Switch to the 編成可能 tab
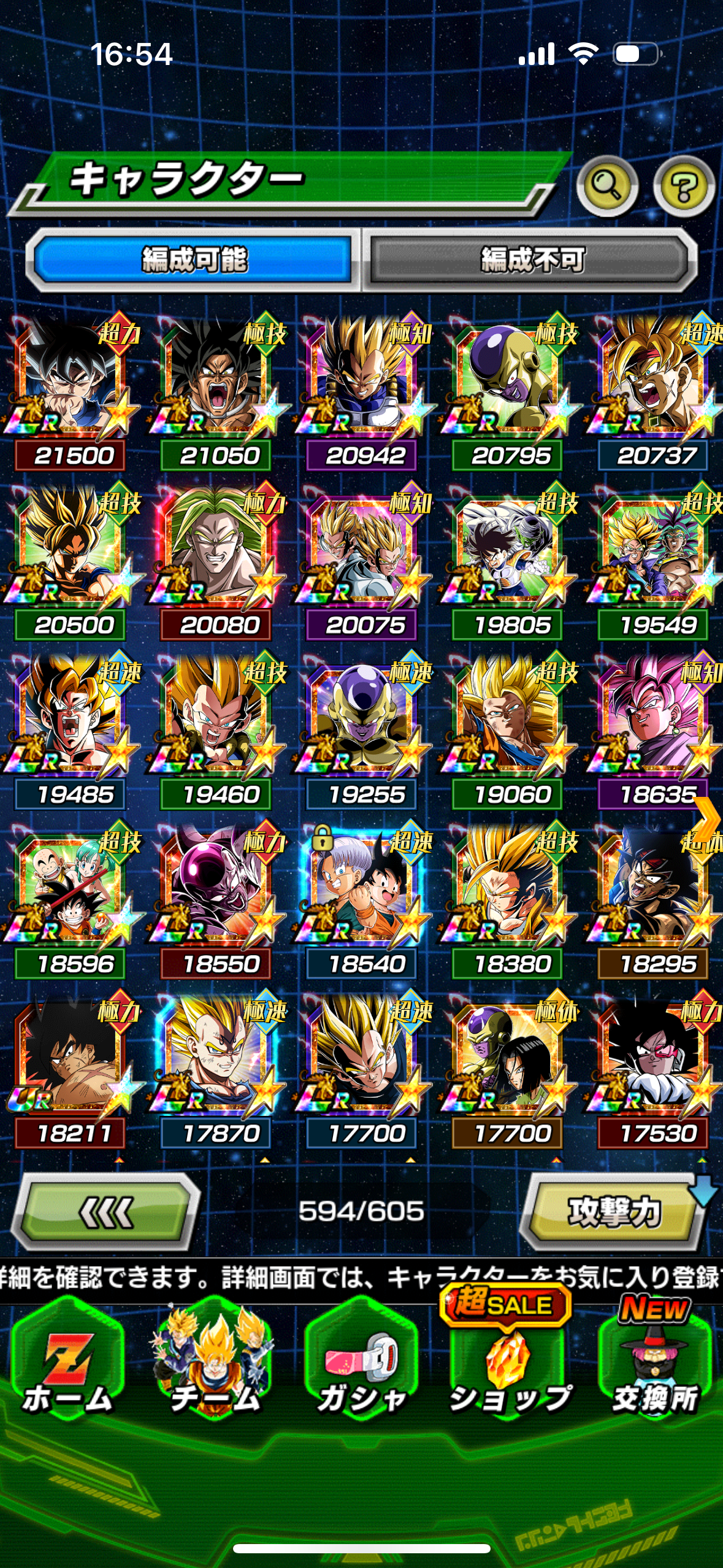 click(194, 259)
